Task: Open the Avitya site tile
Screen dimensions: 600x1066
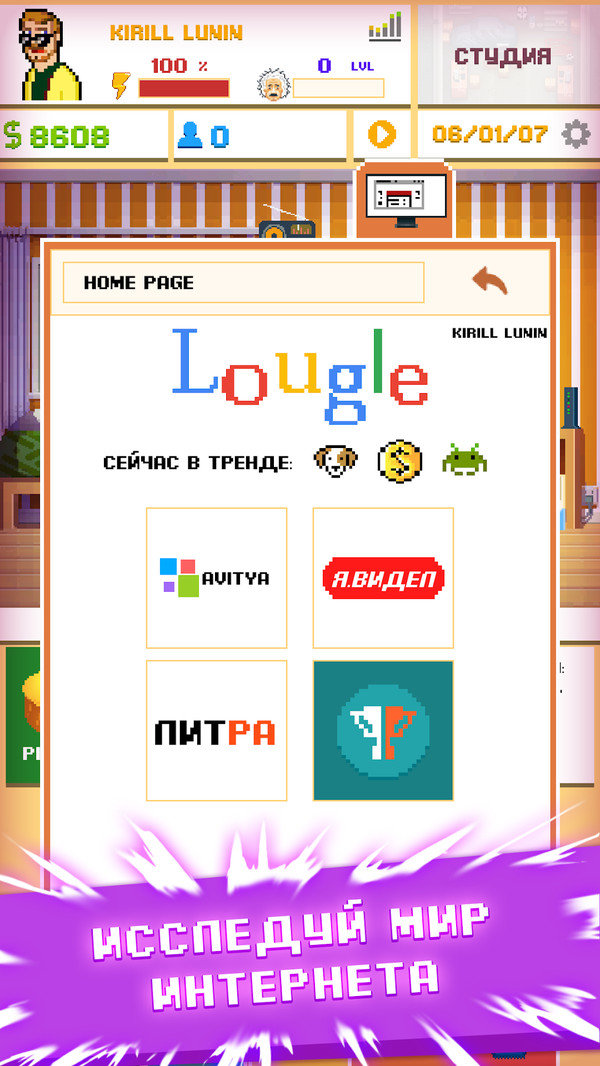Action: [216, 578]
